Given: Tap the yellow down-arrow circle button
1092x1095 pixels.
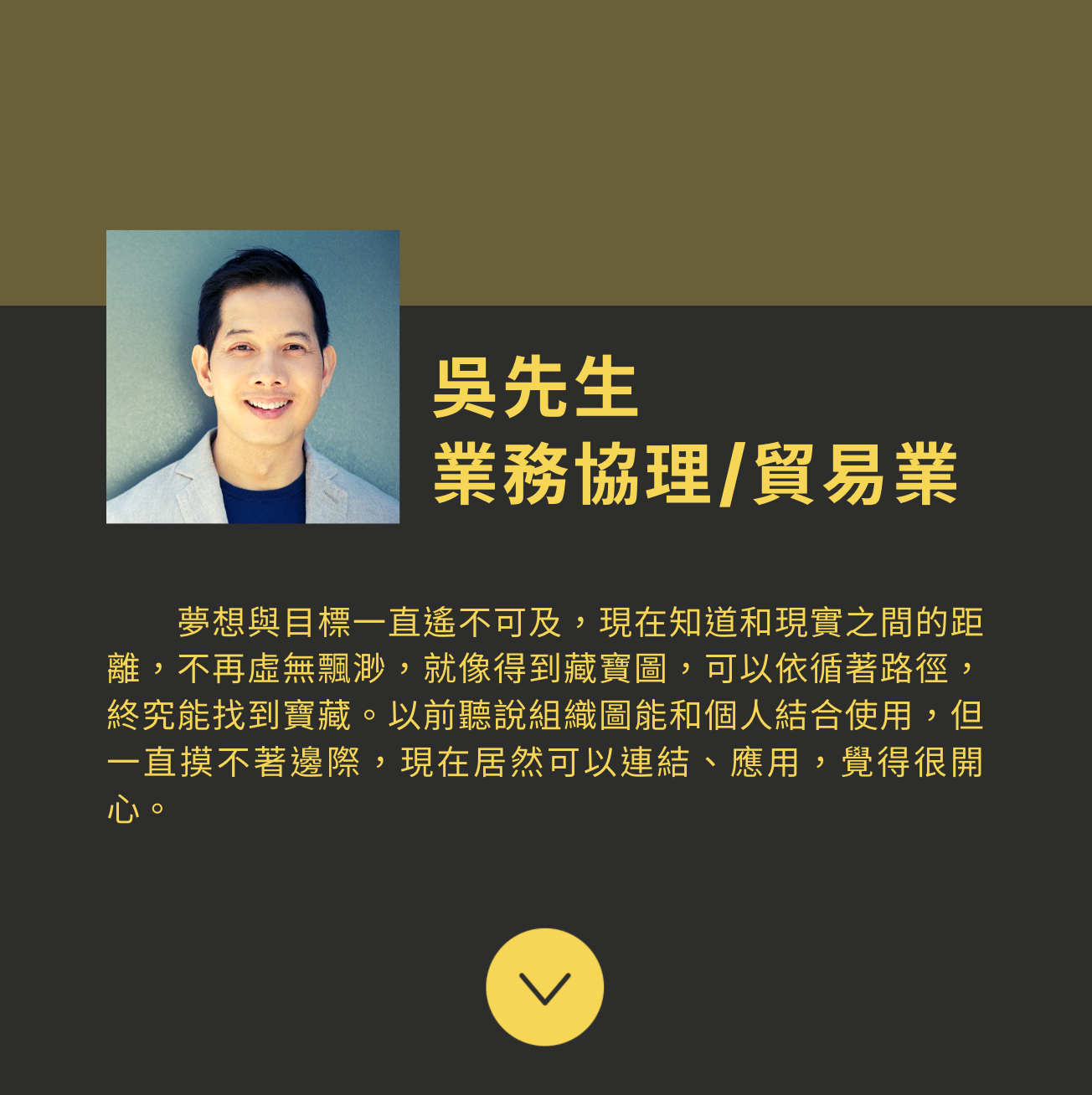Looking at the screenshot, I should pyautogui.click(x=544, y=987).
